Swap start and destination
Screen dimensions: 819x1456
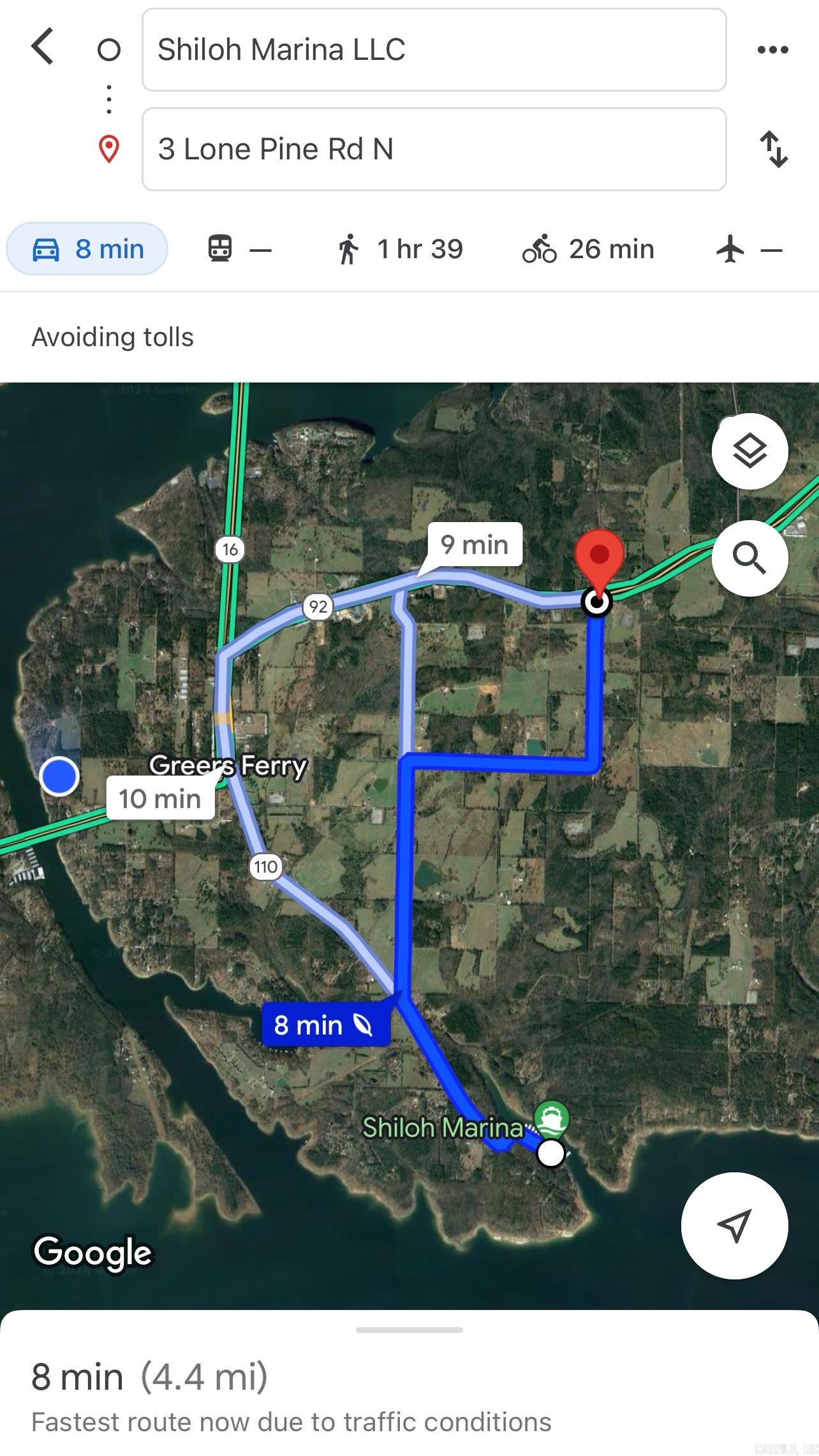(773, 149)
